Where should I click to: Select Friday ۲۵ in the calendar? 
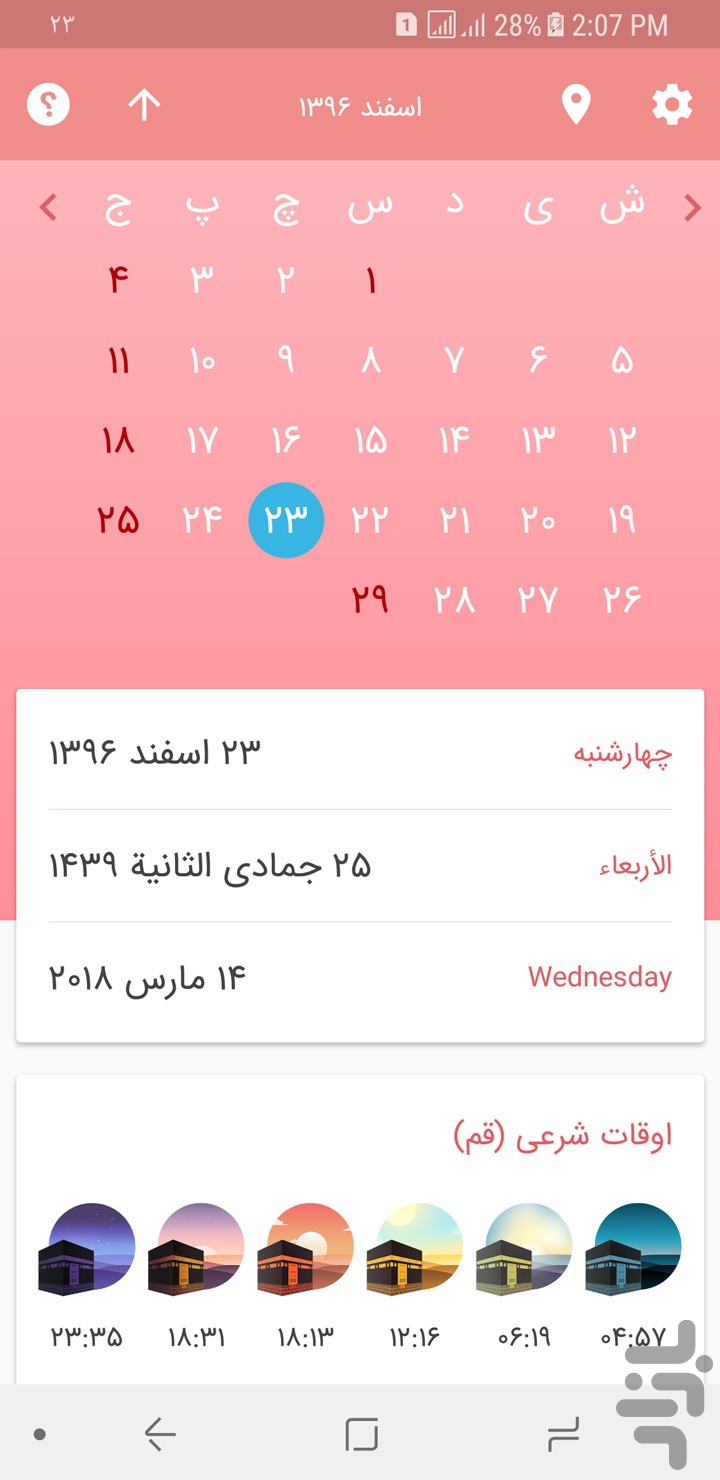(x=118, y=520)
